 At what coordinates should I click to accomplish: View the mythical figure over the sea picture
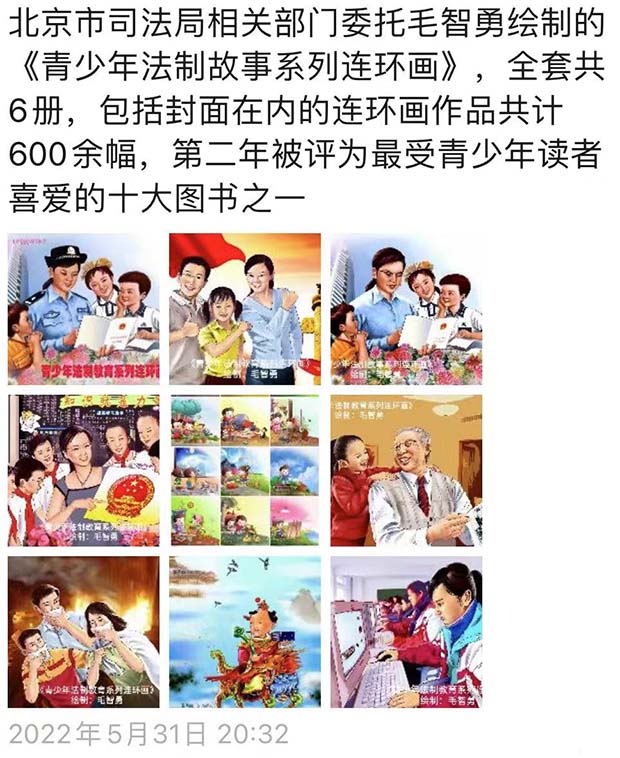click(244, 632)
